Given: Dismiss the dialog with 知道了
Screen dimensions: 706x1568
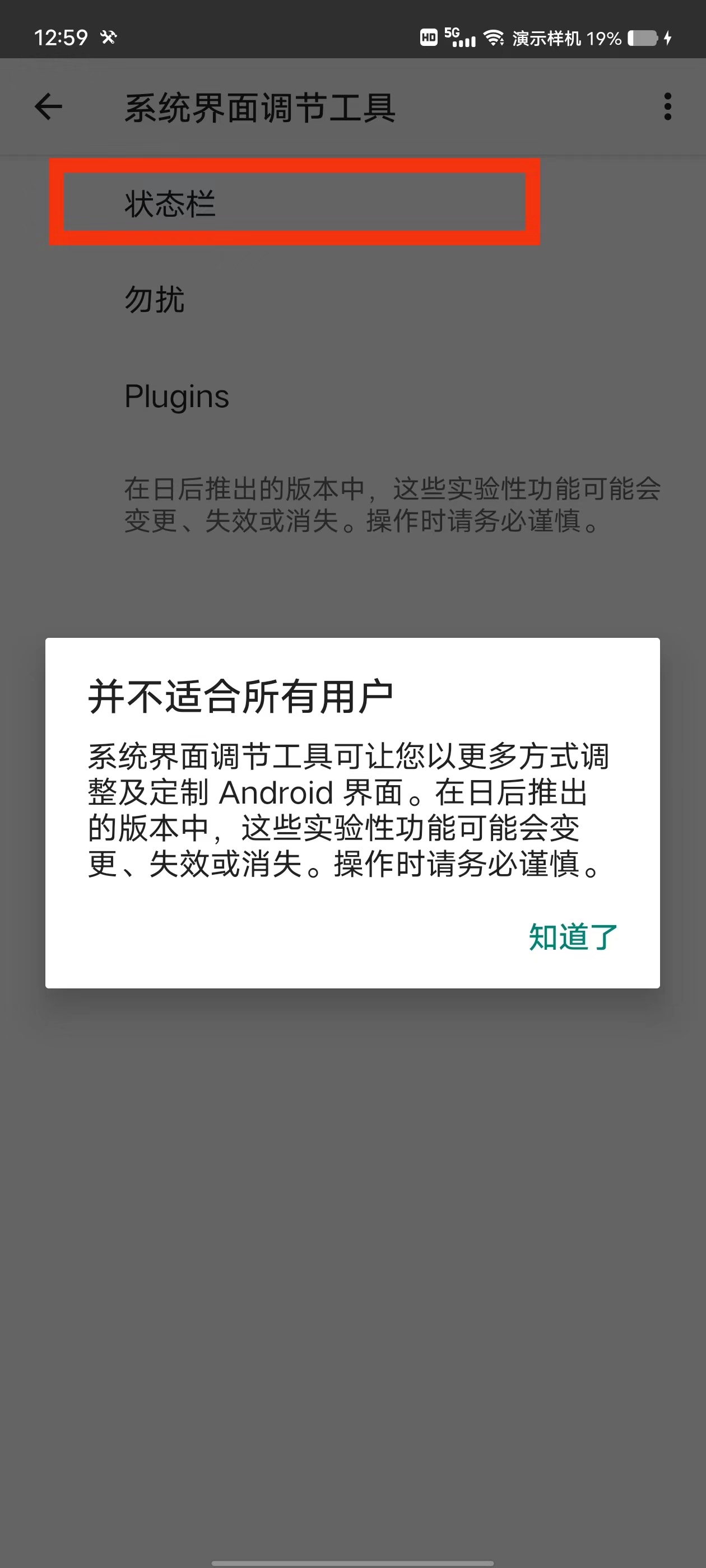Looking at the screenshot, I should (573, 937).
